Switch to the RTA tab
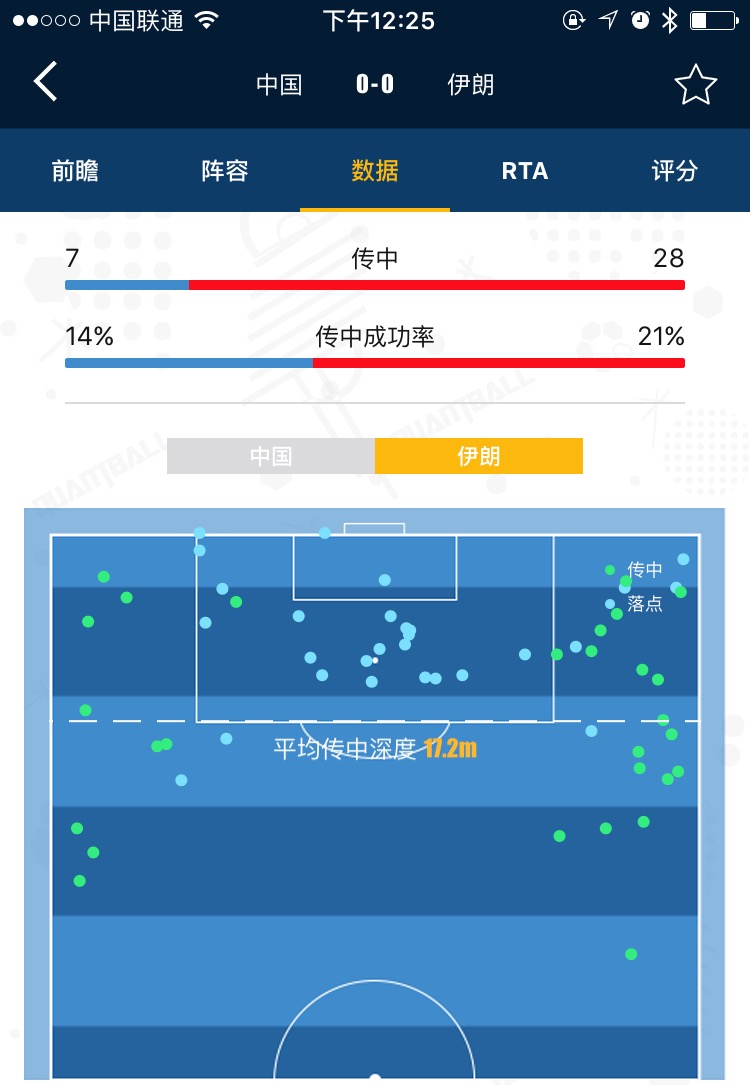 tap(524, 171)
